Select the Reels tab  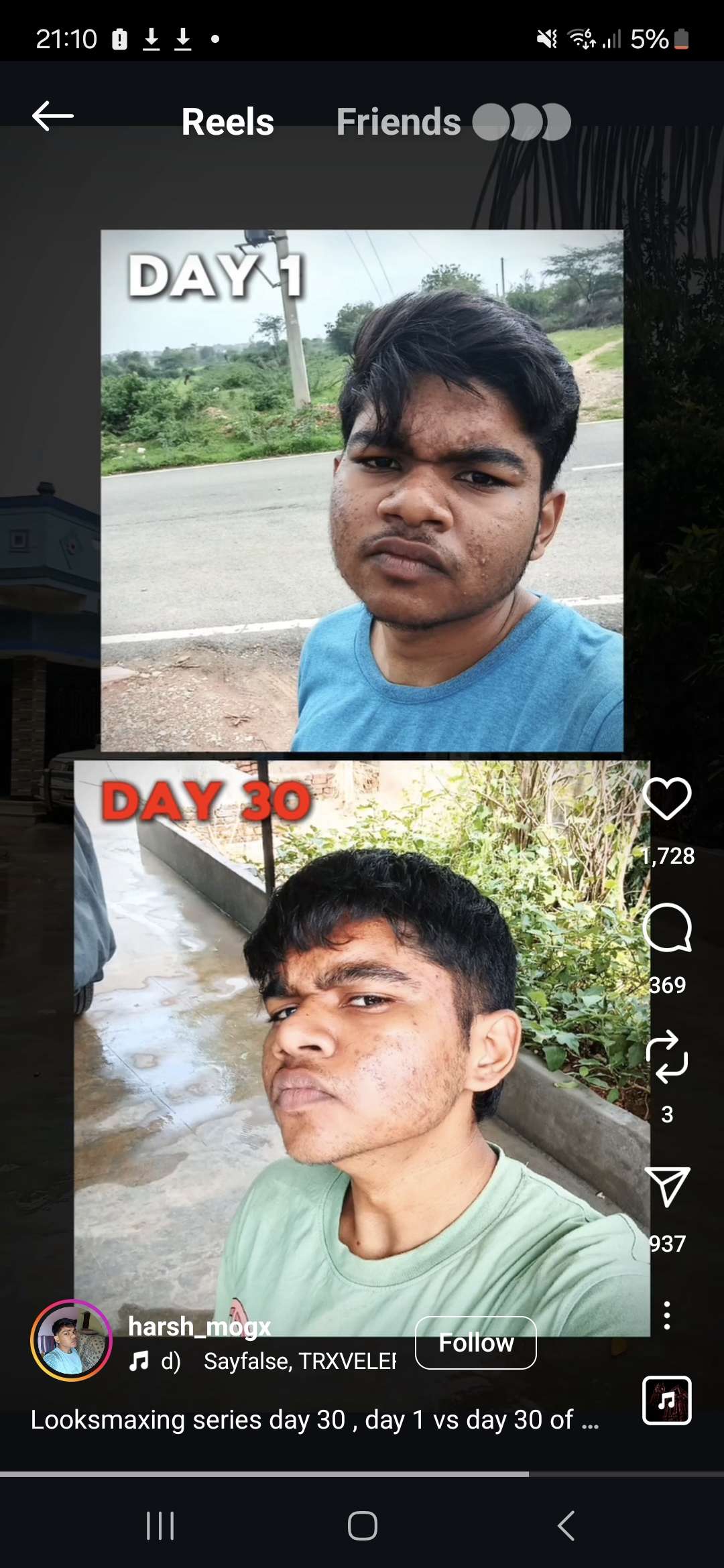click(228, 122)
